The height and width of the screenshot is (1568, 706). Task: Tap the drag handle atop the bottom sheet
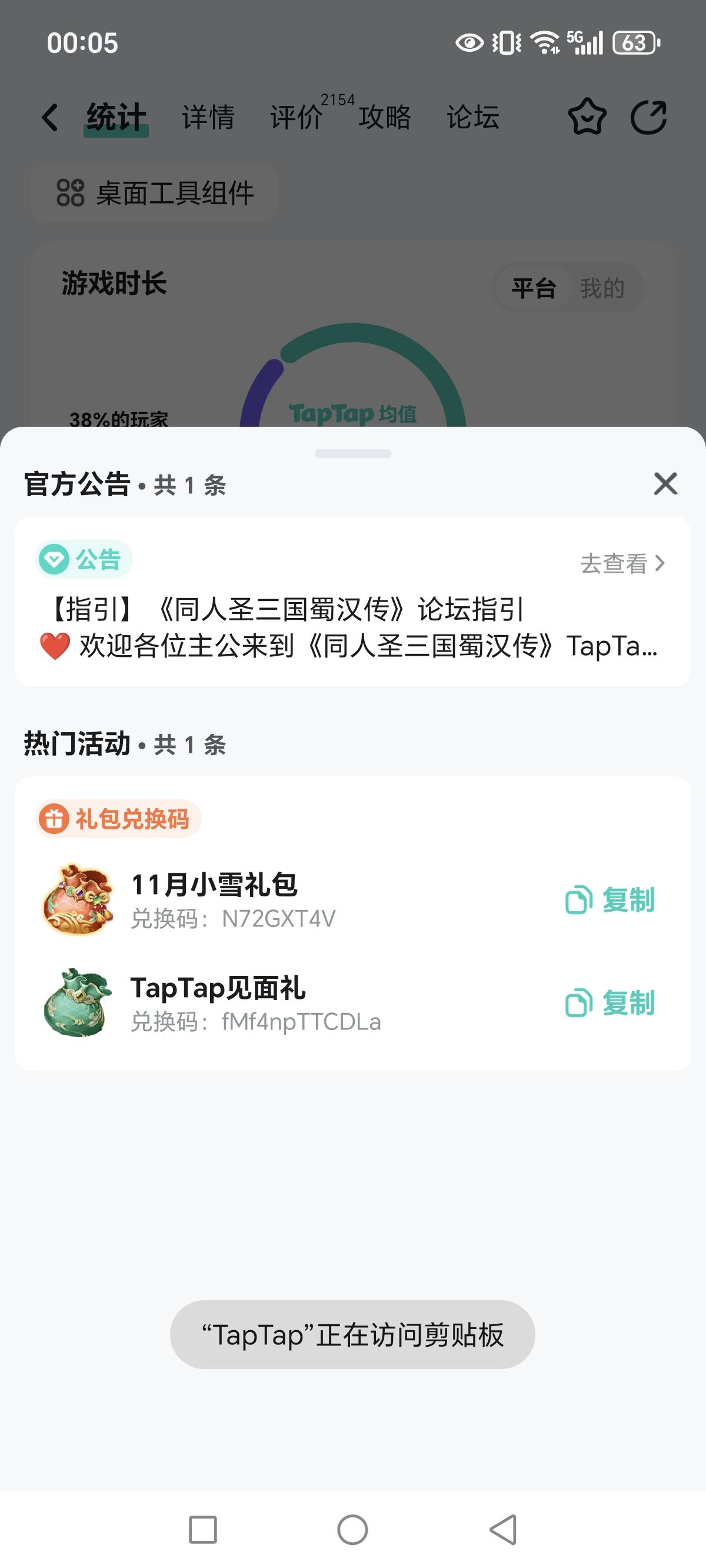(x=353, y=453)
